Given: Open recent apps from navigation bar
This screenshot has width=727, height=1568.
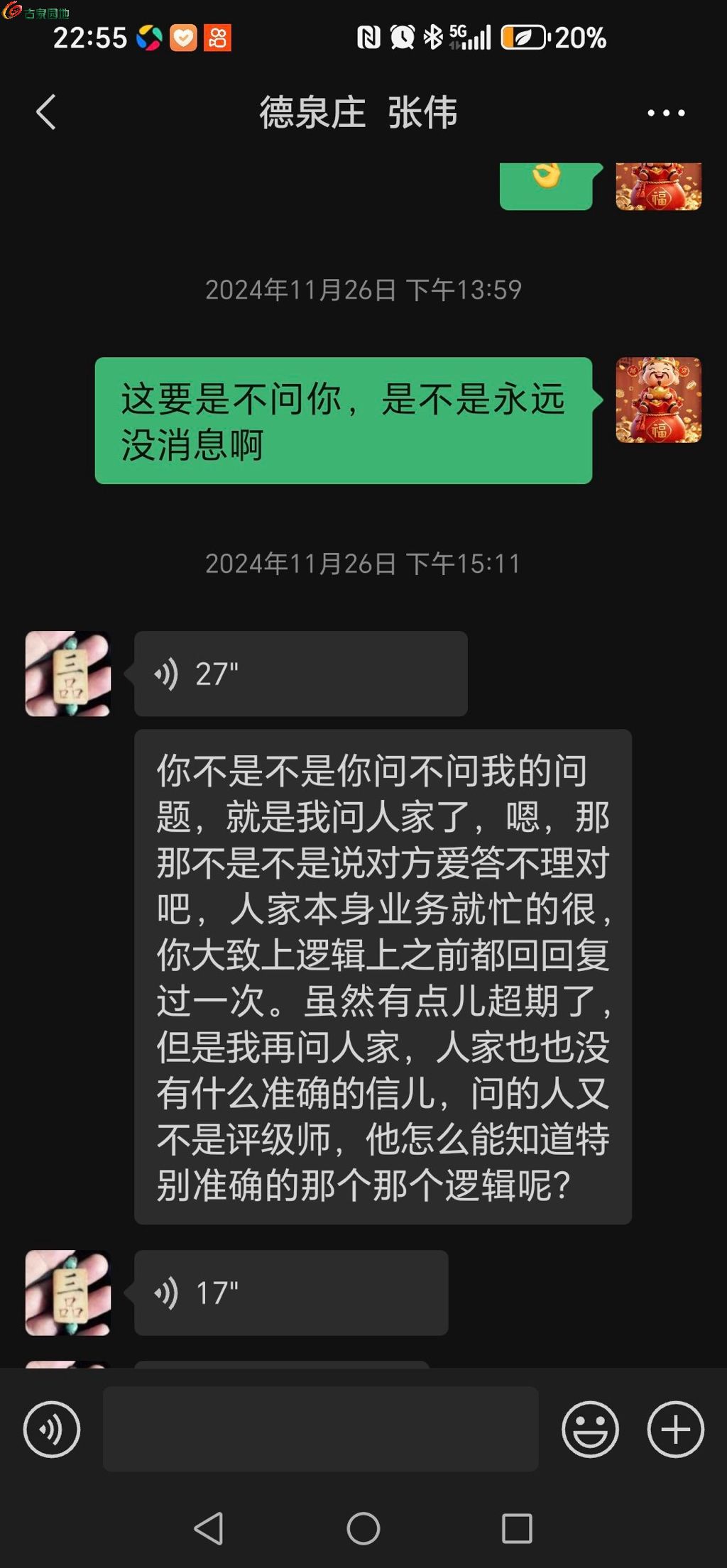Looking at the screenshot, I should (x=517, y=1528).
